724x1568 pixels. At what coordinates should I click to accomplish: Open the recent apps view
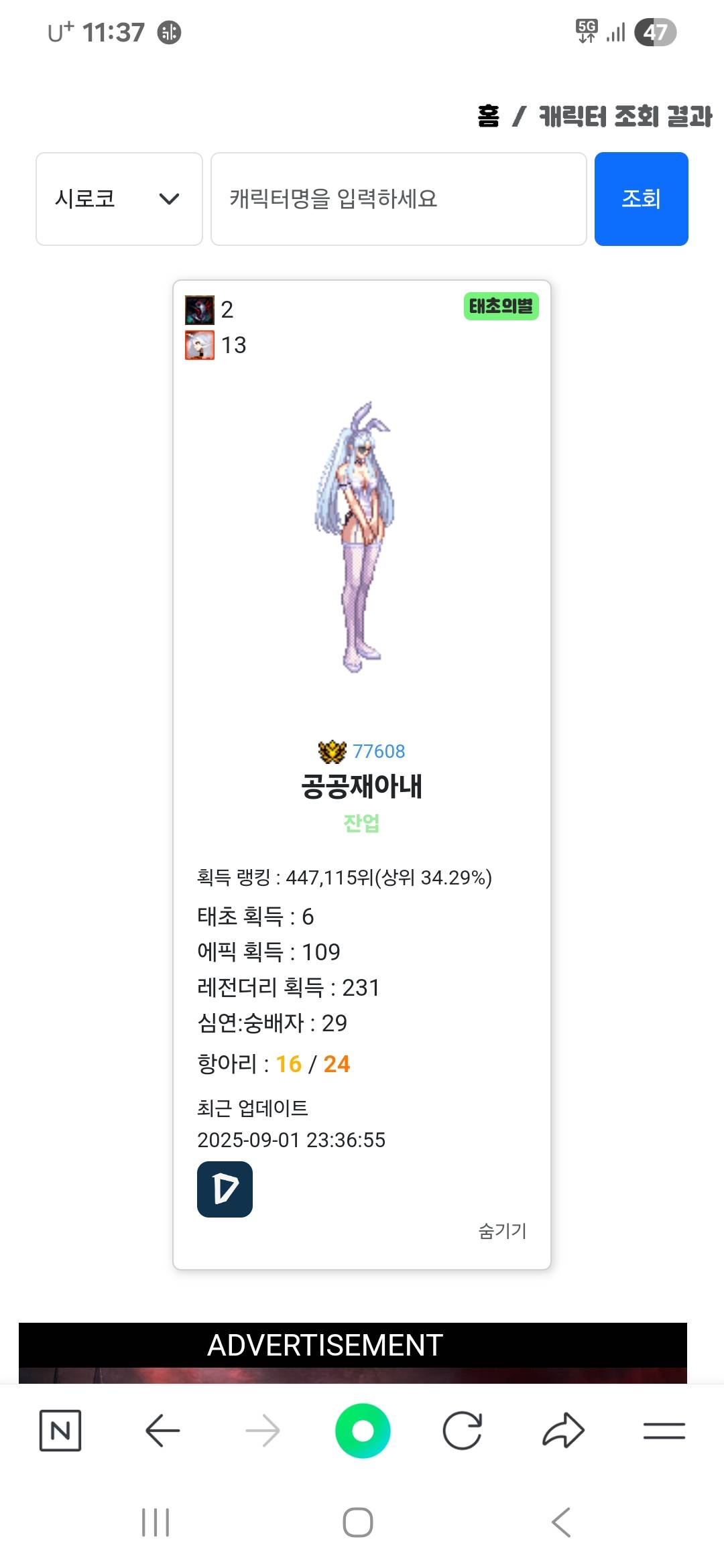point(156,1522)
